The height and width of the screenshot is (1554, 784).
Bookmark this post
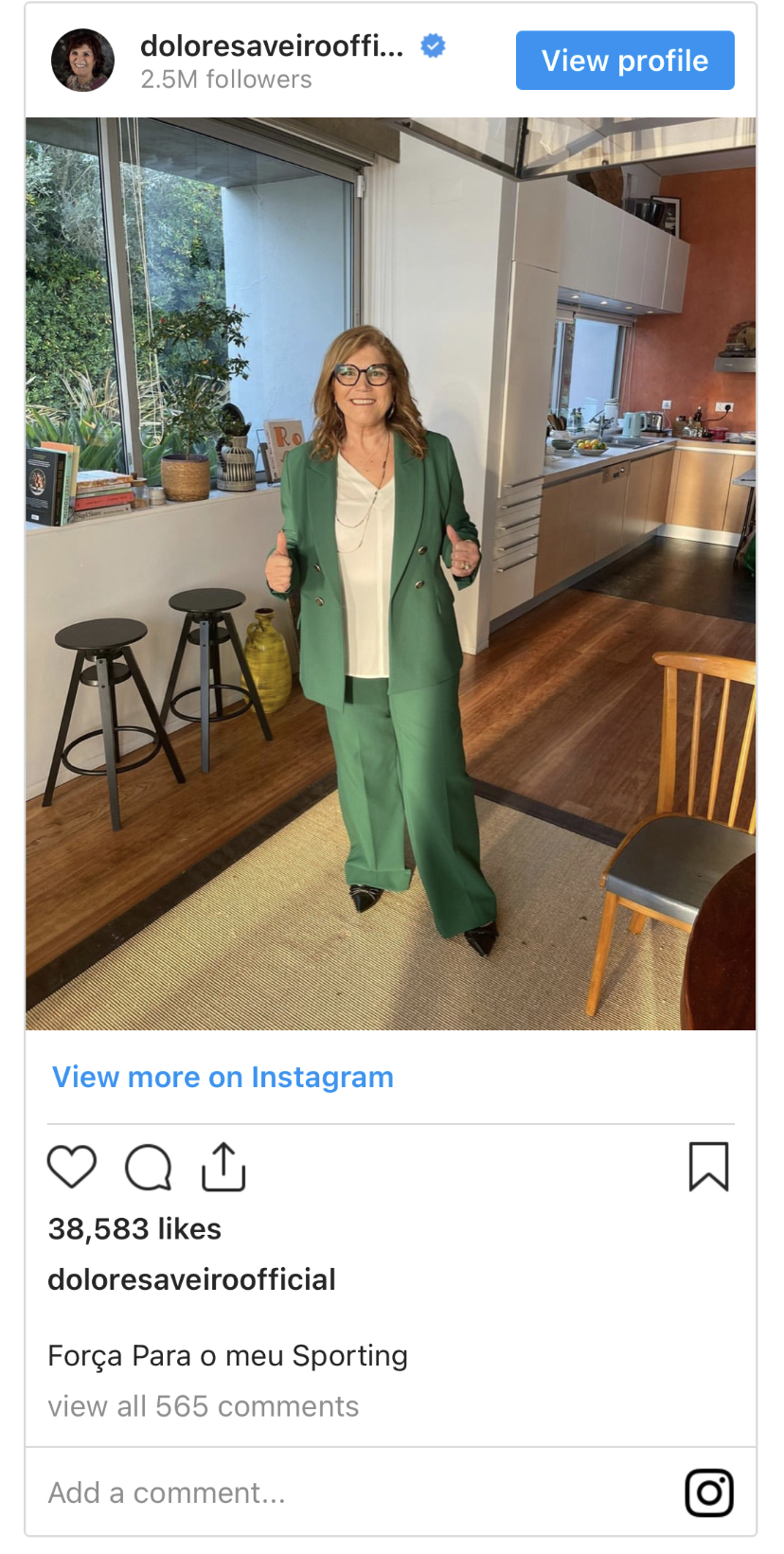708,1167
